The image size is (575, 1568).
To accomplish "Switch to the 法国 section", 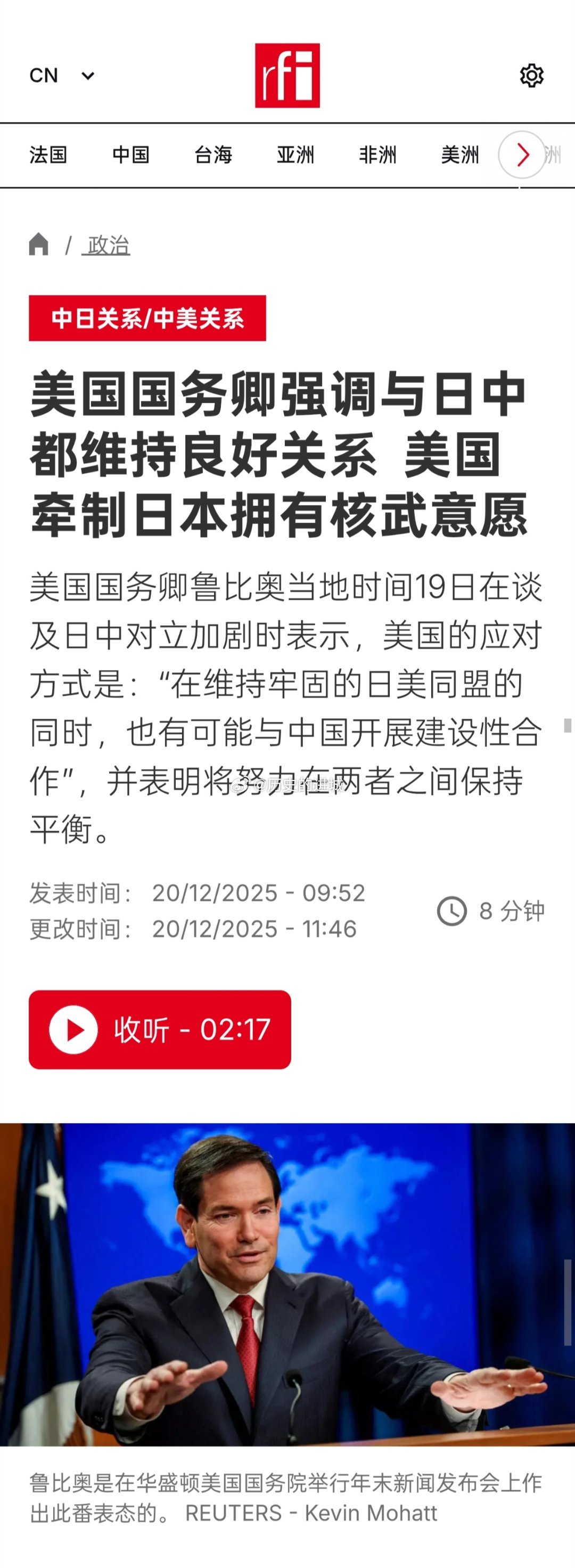I will [48, 155].
